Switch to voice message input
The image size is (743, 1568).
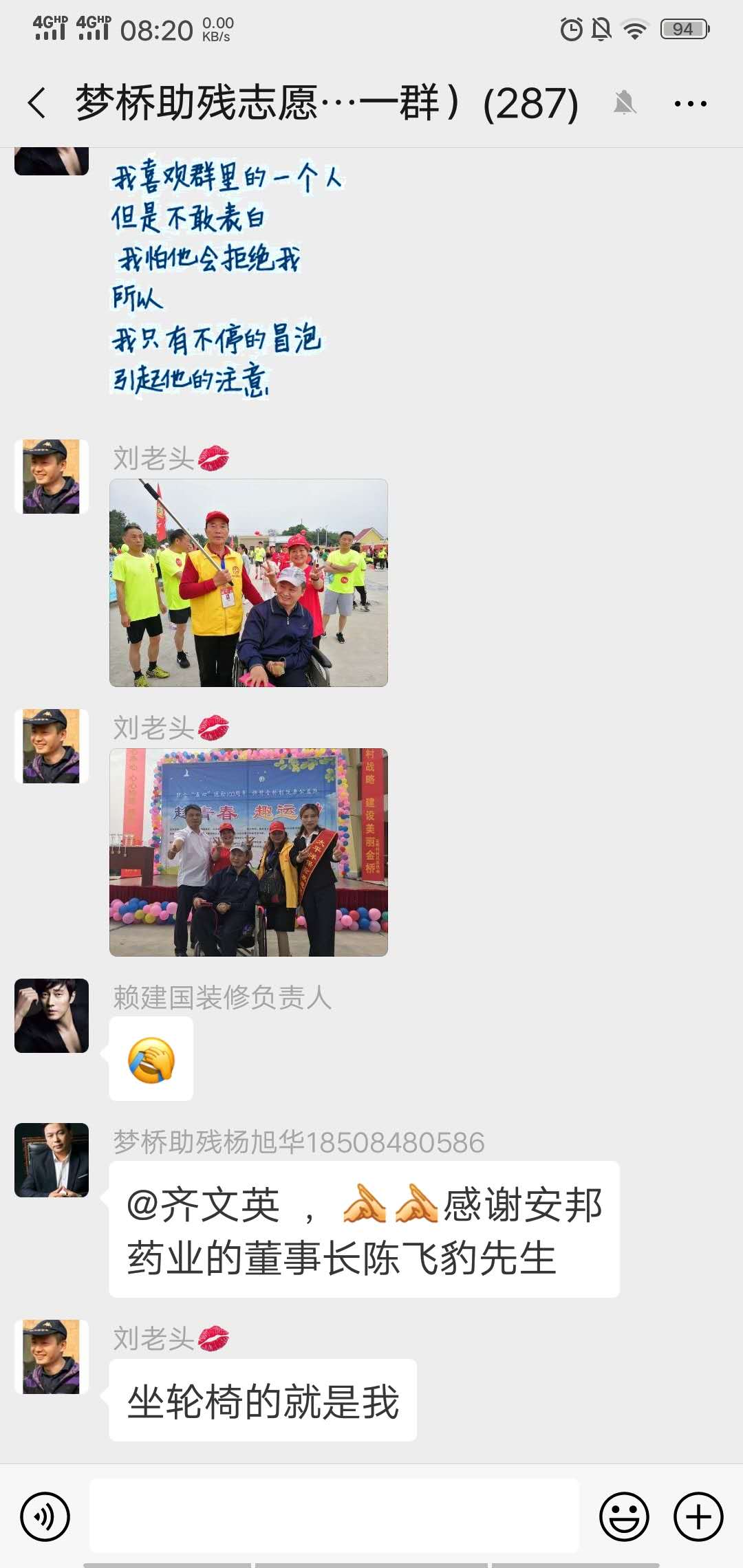pos(45,1516)
